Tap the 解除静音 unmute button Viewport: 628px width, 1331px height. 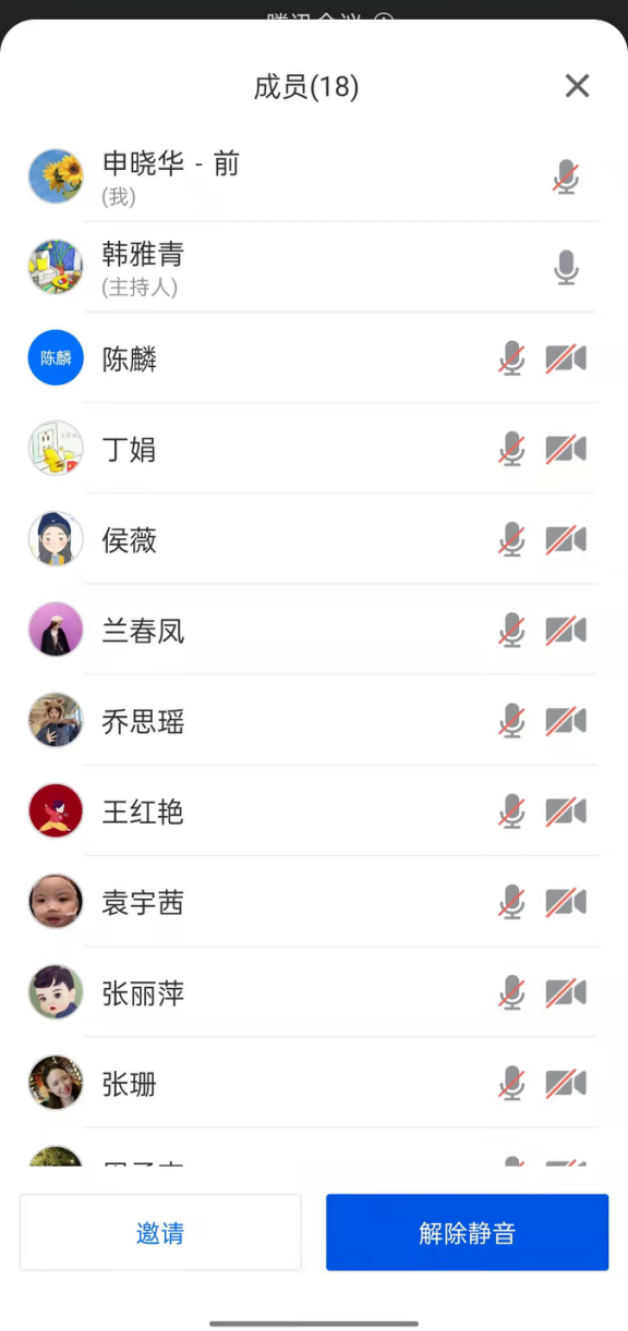[467, 1232]
